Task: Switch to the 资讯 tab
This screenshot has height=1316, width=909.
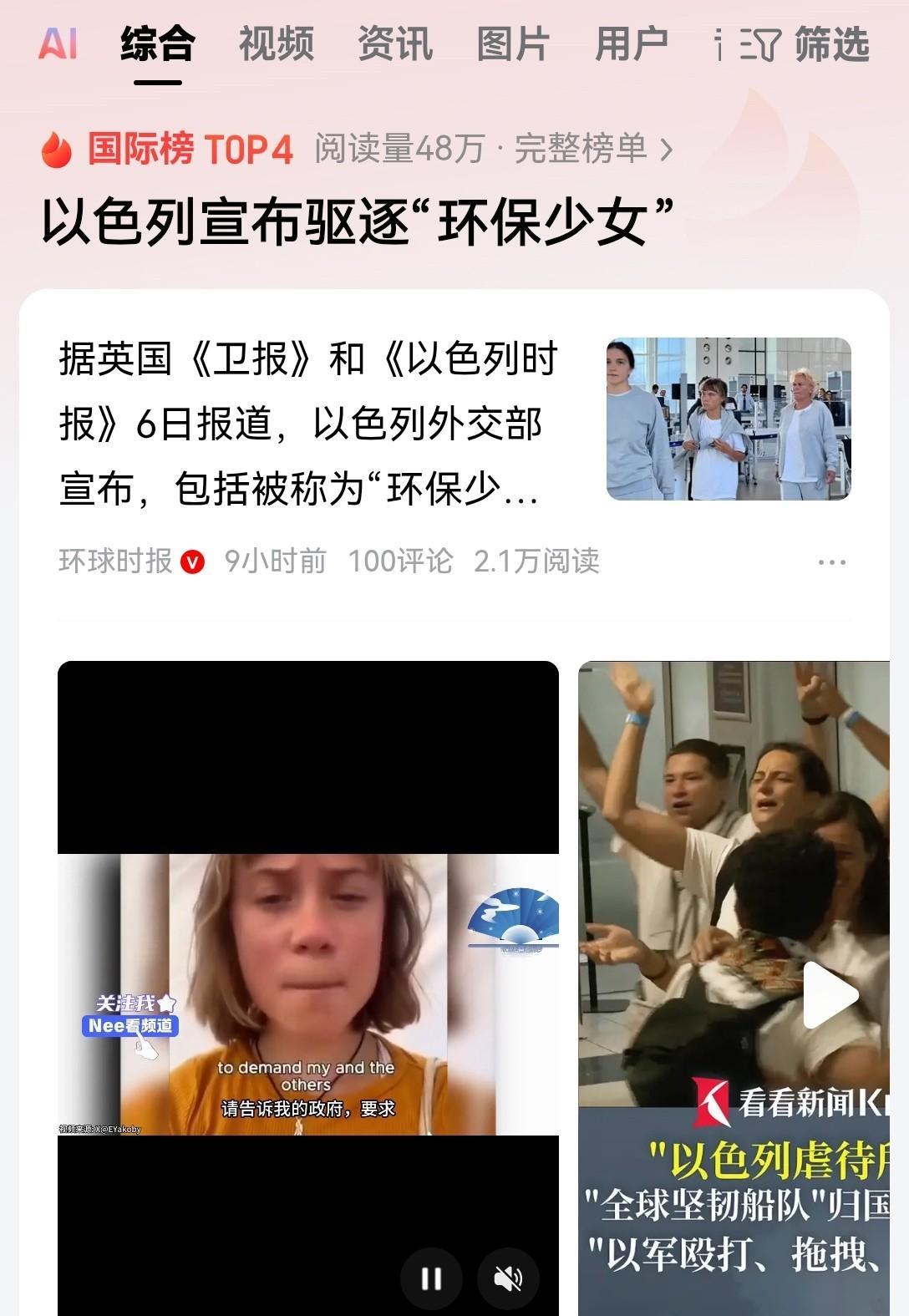Action: (395, 43)
